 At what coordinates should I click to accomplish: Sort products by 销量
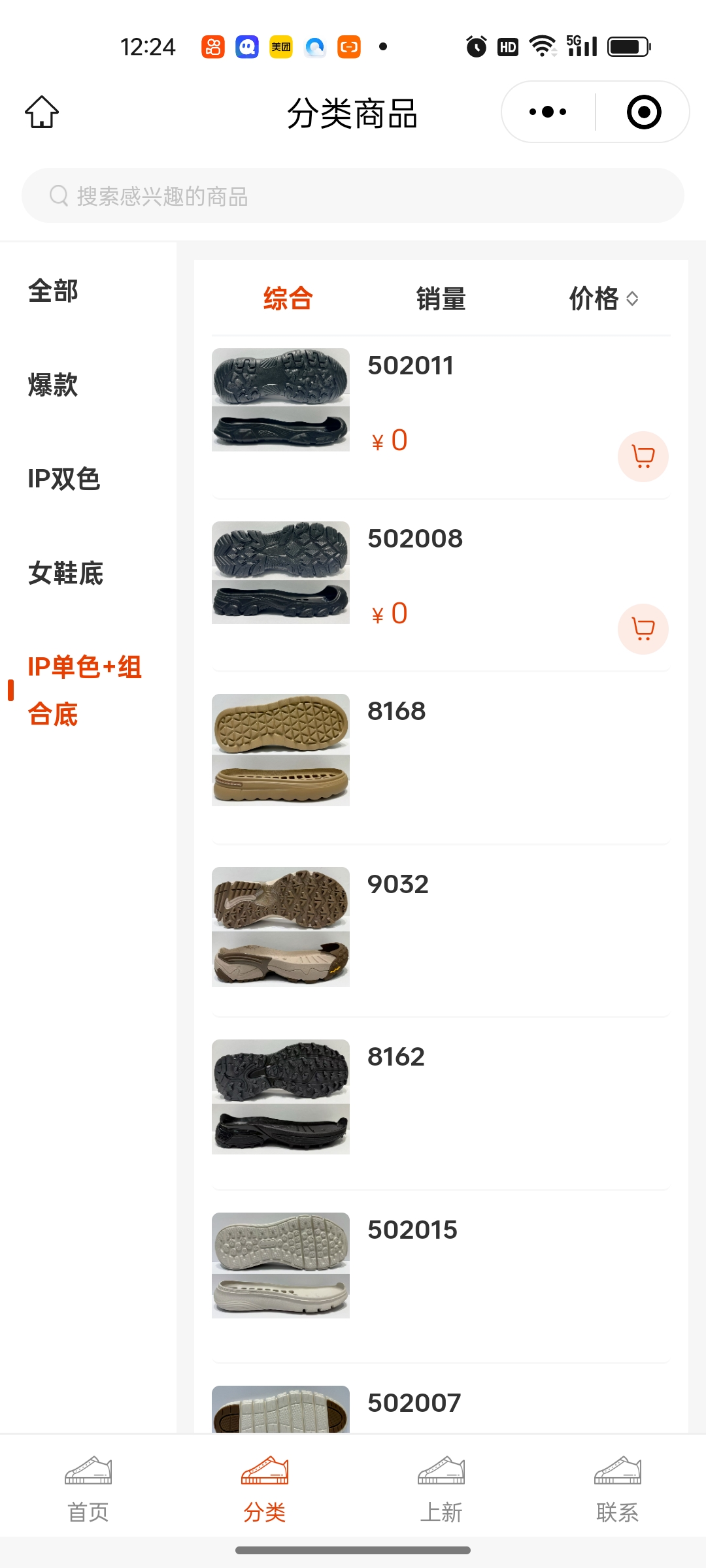pos(441,299)
